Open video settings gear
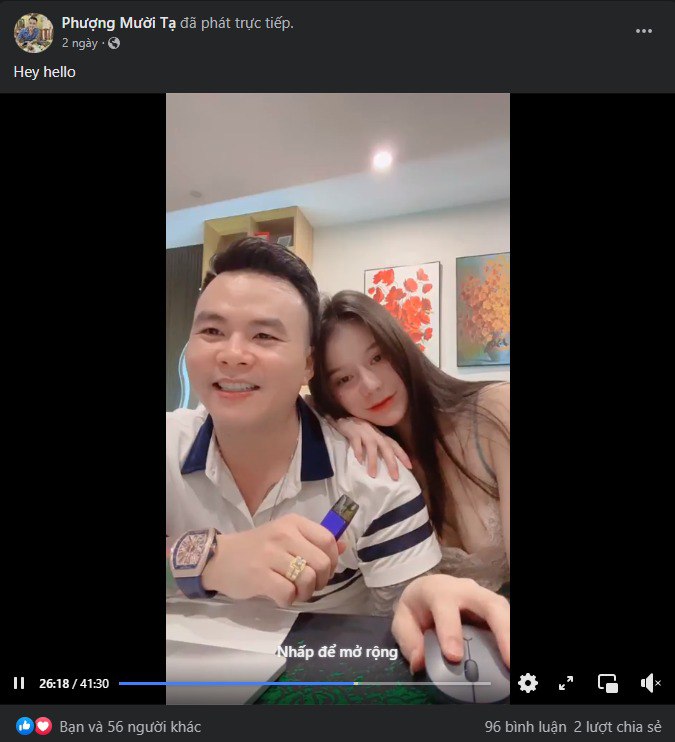The image size is (675, 742). (x=528, y=683)
